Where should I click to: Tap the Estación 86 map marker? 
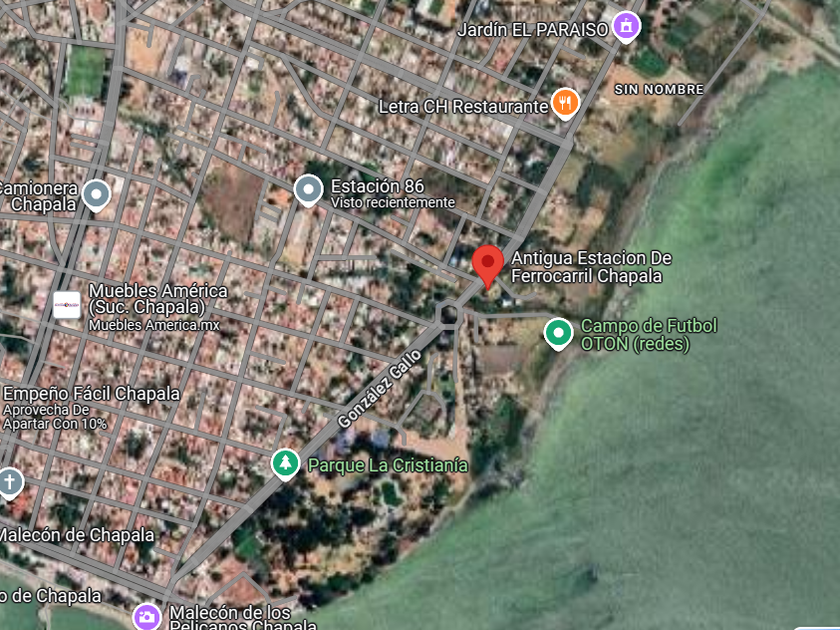tap(308, 190)
